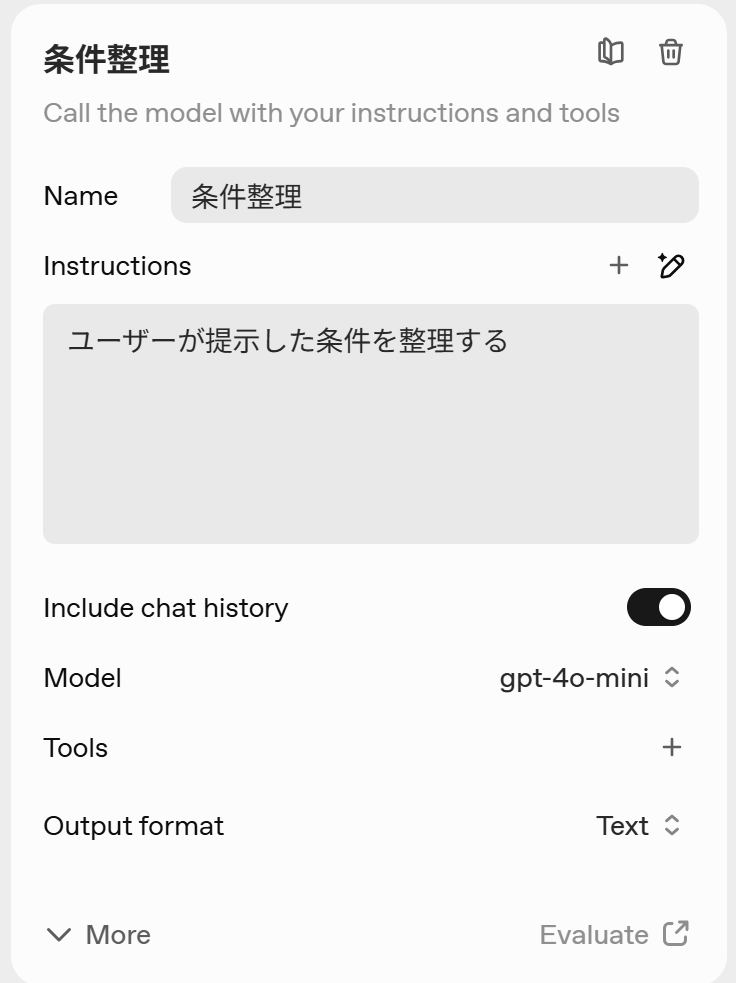Expand the More section
This screenshot has height=983, width=736.
click(98, 935)
